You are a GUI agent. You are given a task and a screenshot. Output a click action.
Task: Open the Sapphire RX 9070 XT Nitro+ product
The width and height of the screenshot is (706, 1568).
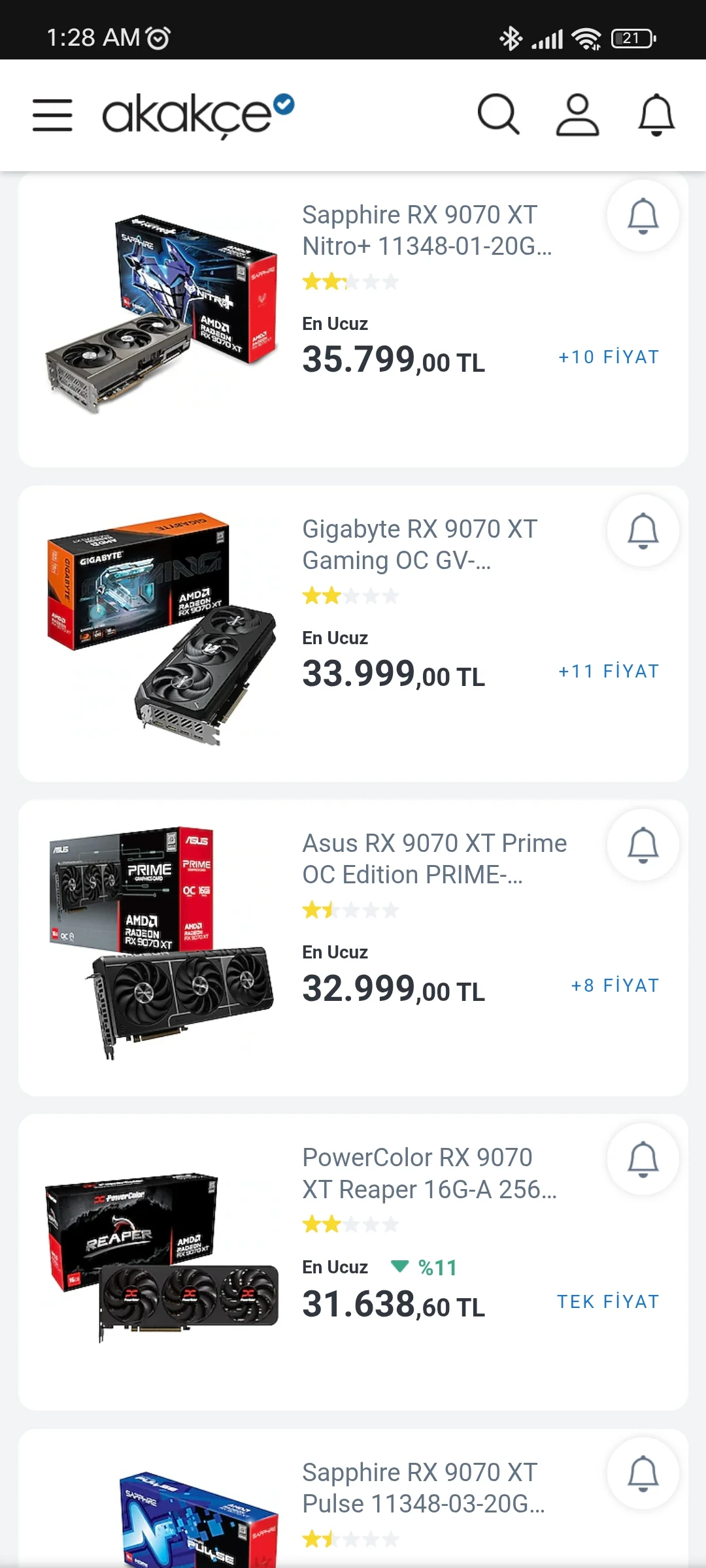[426, 231]
